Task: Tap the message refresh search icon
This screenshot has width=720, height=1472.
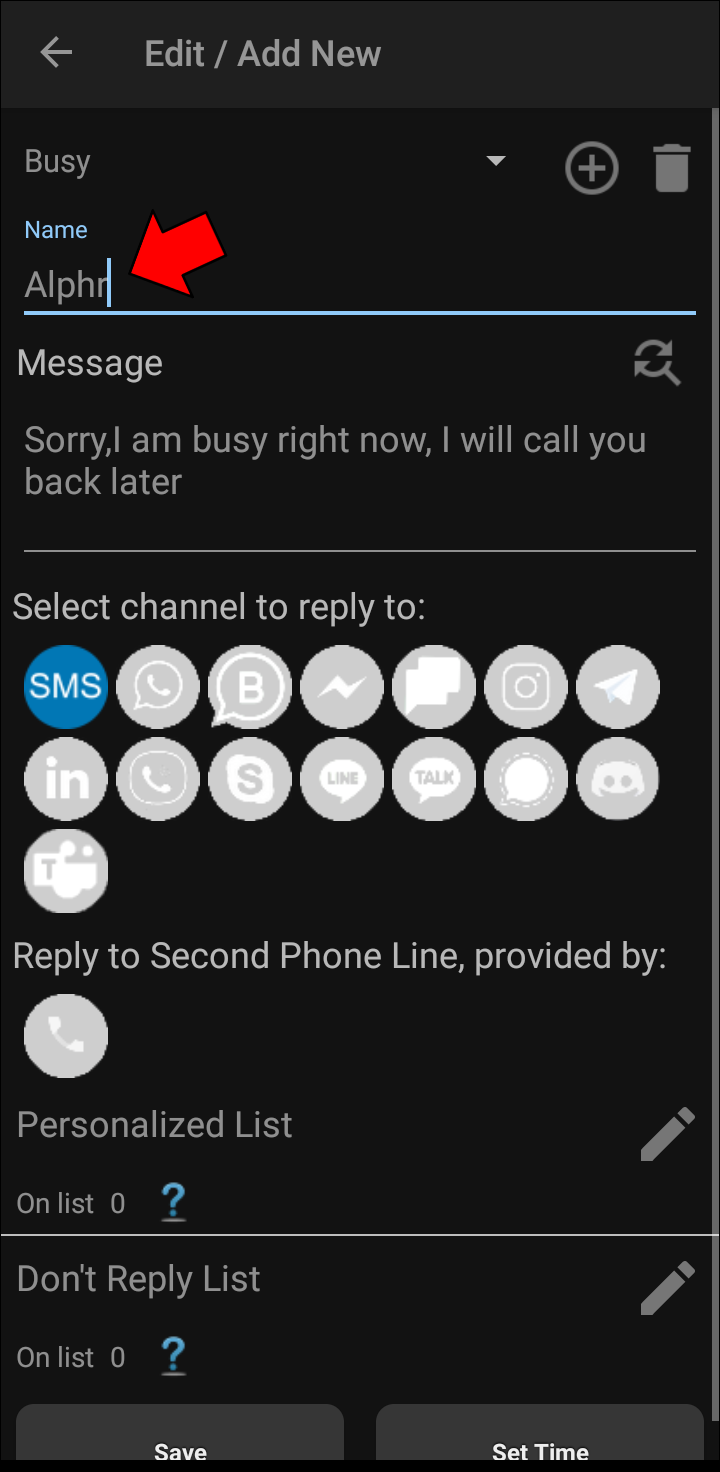Action: pos(657,362)
